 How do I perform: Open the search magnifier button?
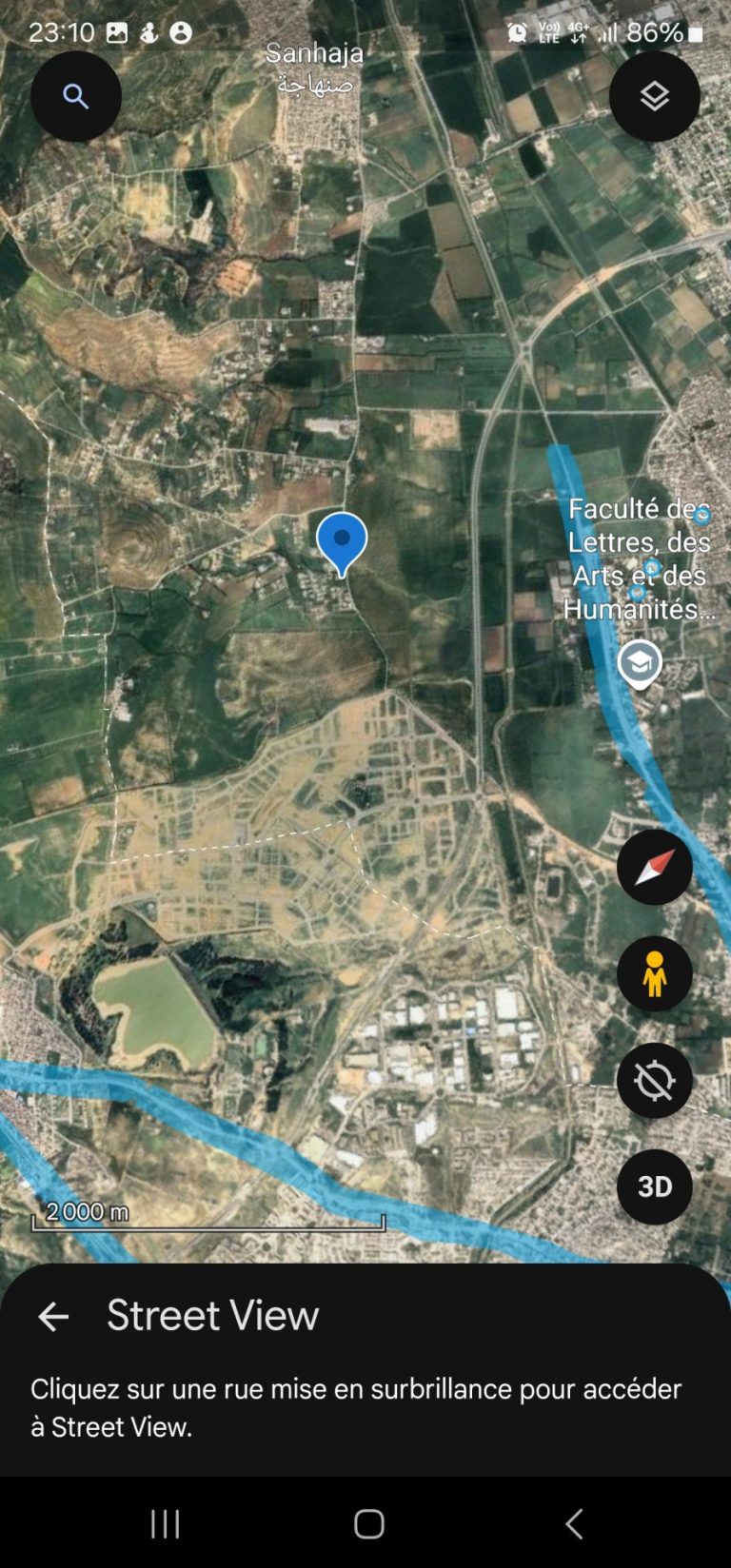[75, 96]
